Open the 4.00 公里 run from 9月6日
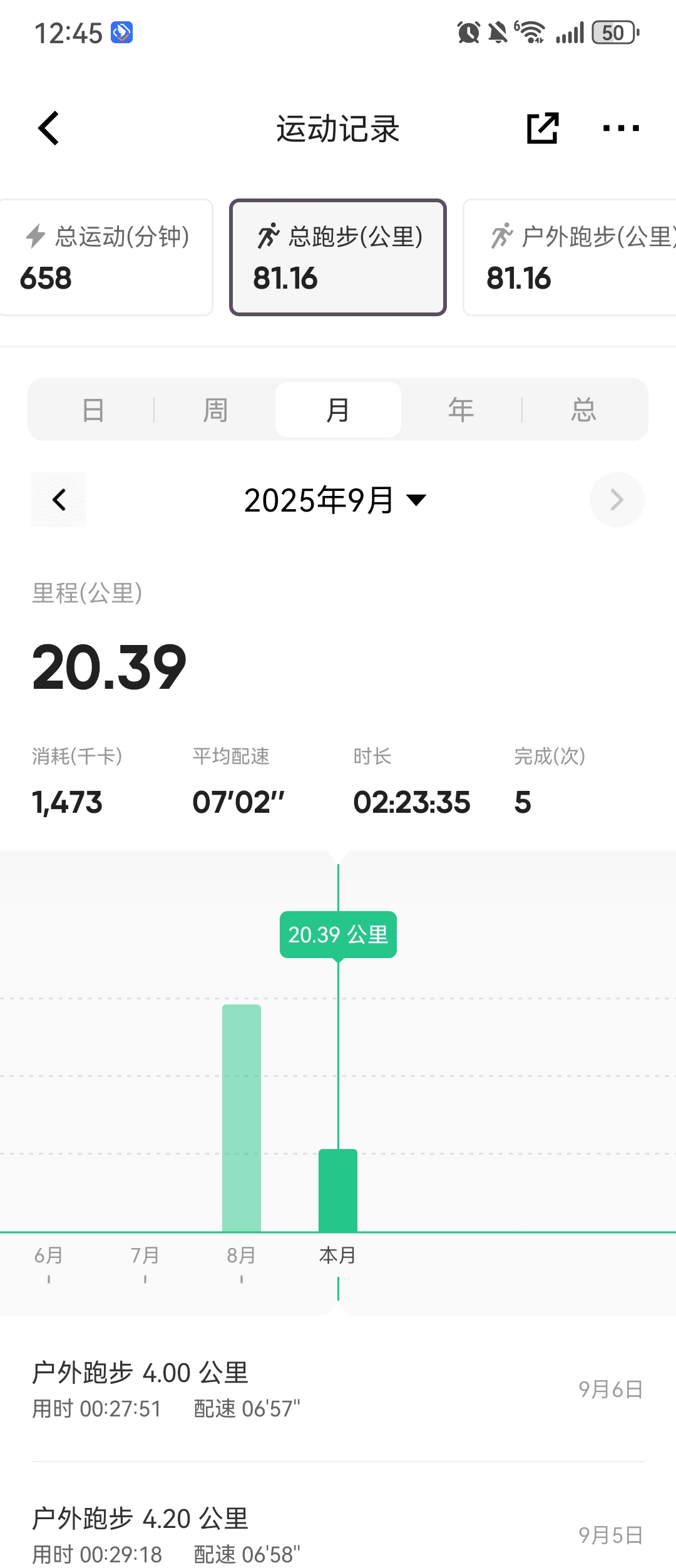Screen dimensions: 676x1568 [338, 1389]
